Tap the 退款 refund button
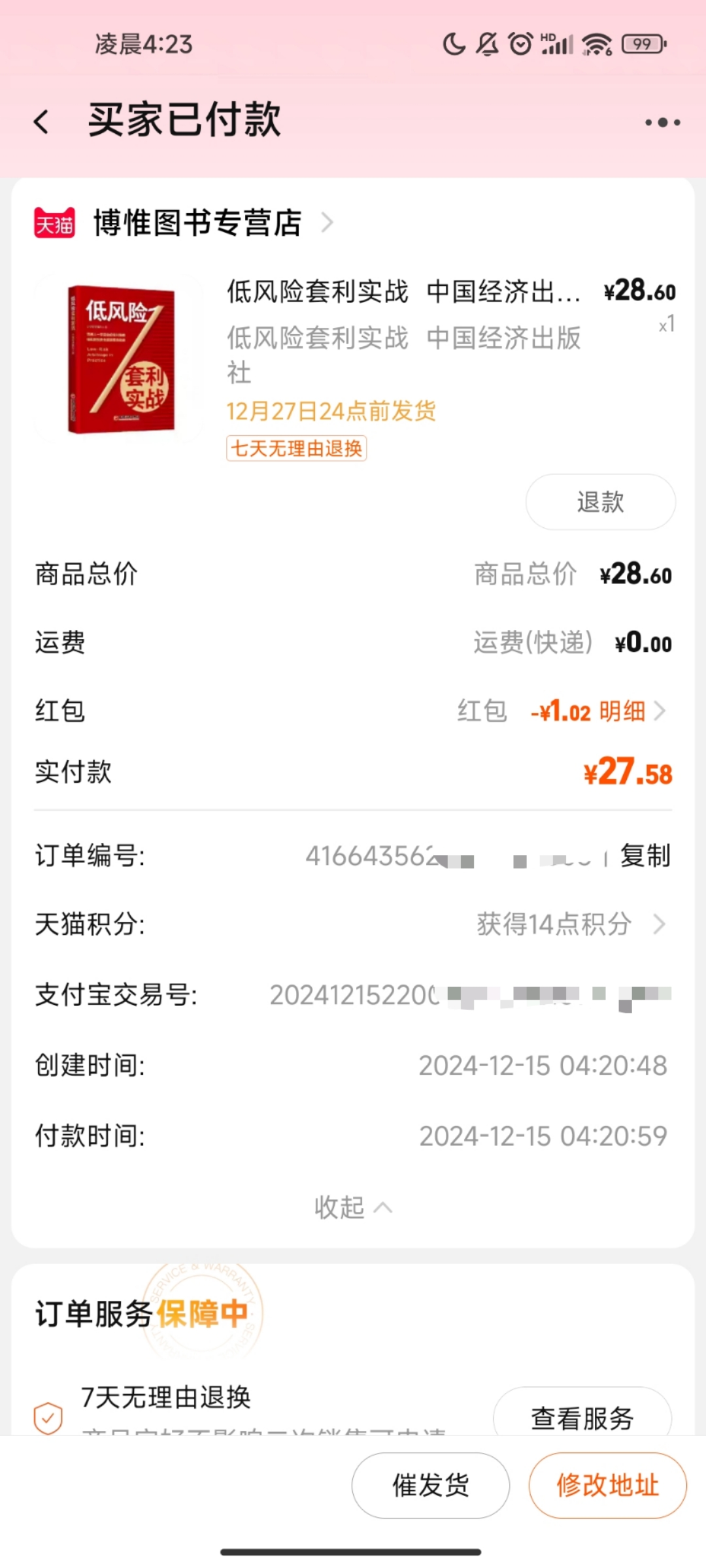This screenshot has height=1568, width=706. [600, 502]
